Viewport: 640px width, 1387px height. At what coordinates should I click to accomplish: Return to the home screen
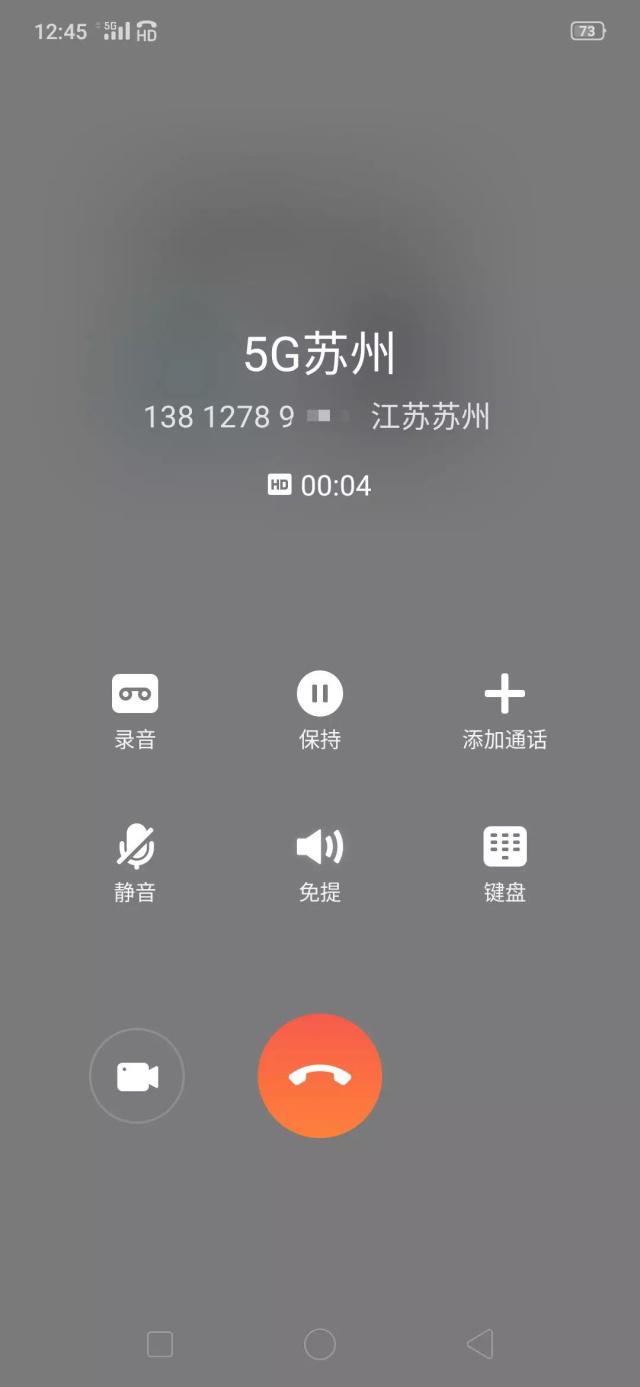click(320, 1345)
